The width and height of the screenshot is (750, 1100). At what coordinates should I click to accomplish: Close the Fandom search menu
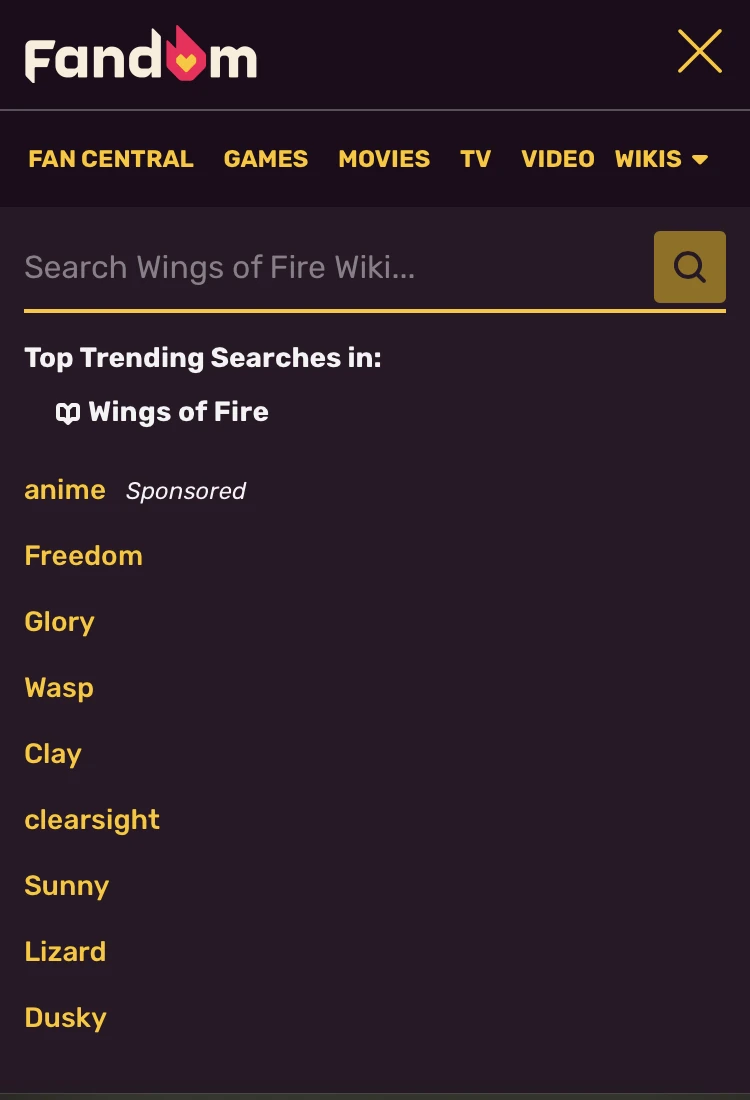coord(699,52)
